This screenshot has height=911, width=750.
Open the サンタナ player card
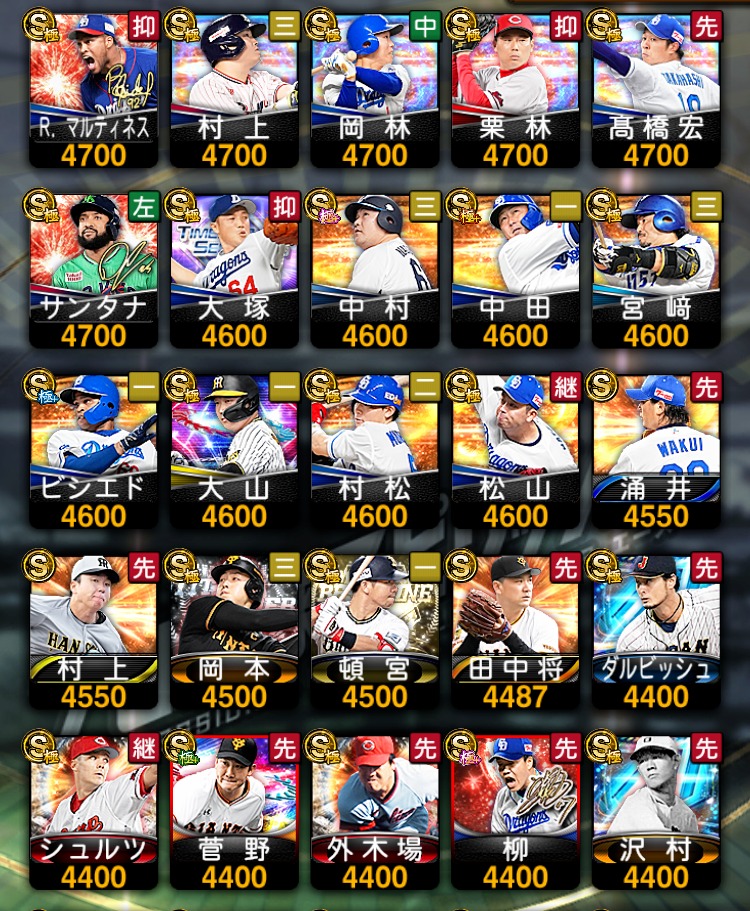93,270
